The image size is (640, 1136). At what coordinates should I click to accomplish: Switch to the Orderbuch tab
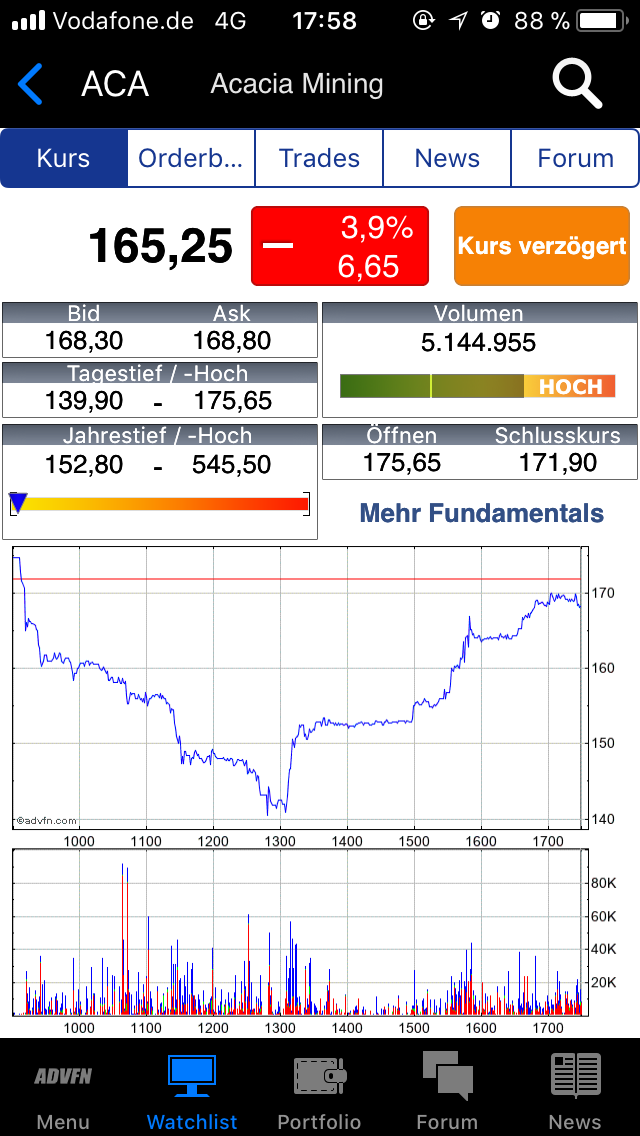click(191, 158)
